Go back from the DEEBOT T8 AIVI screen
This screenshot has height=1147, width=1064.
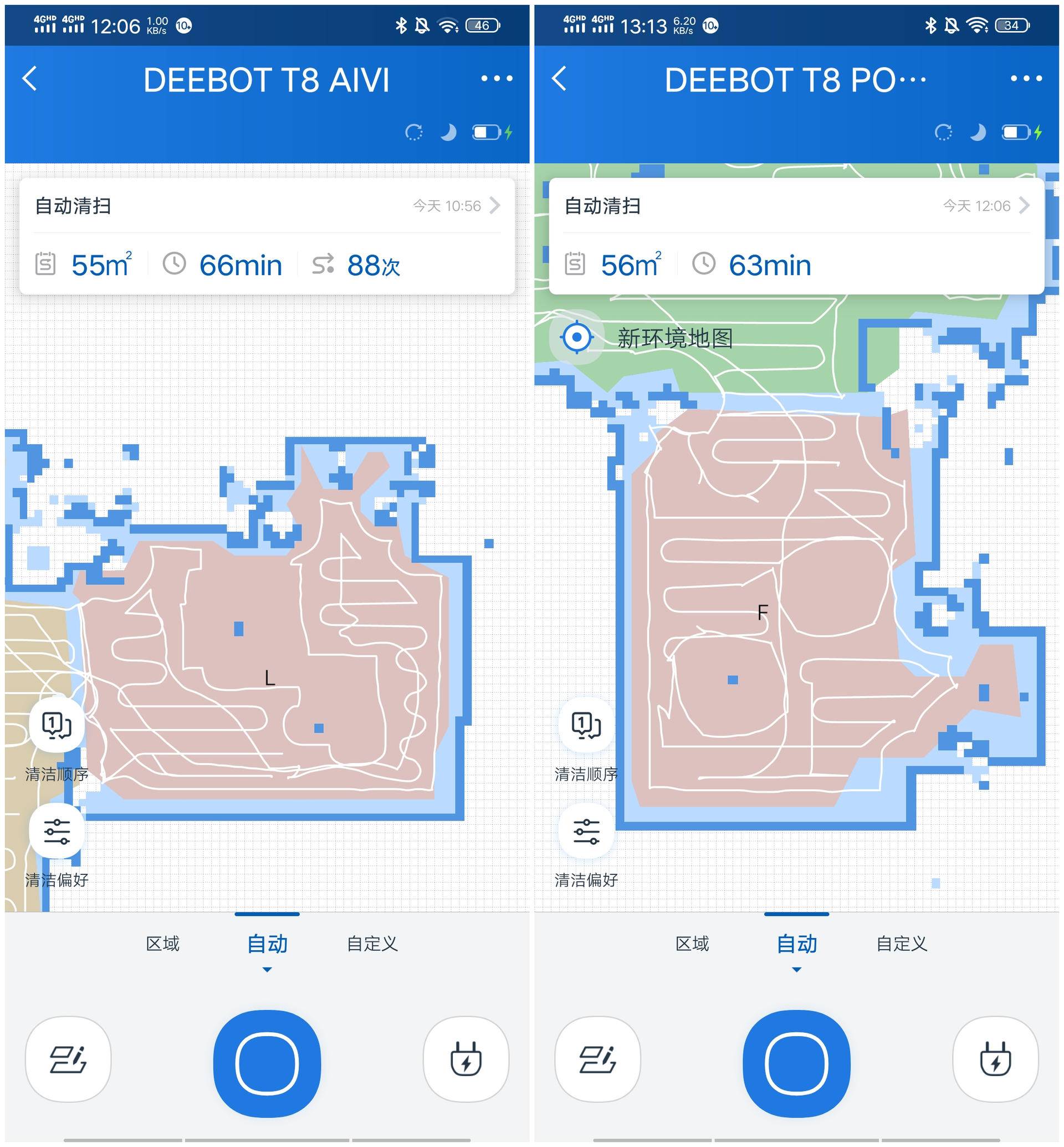click(x=30, y=78)
